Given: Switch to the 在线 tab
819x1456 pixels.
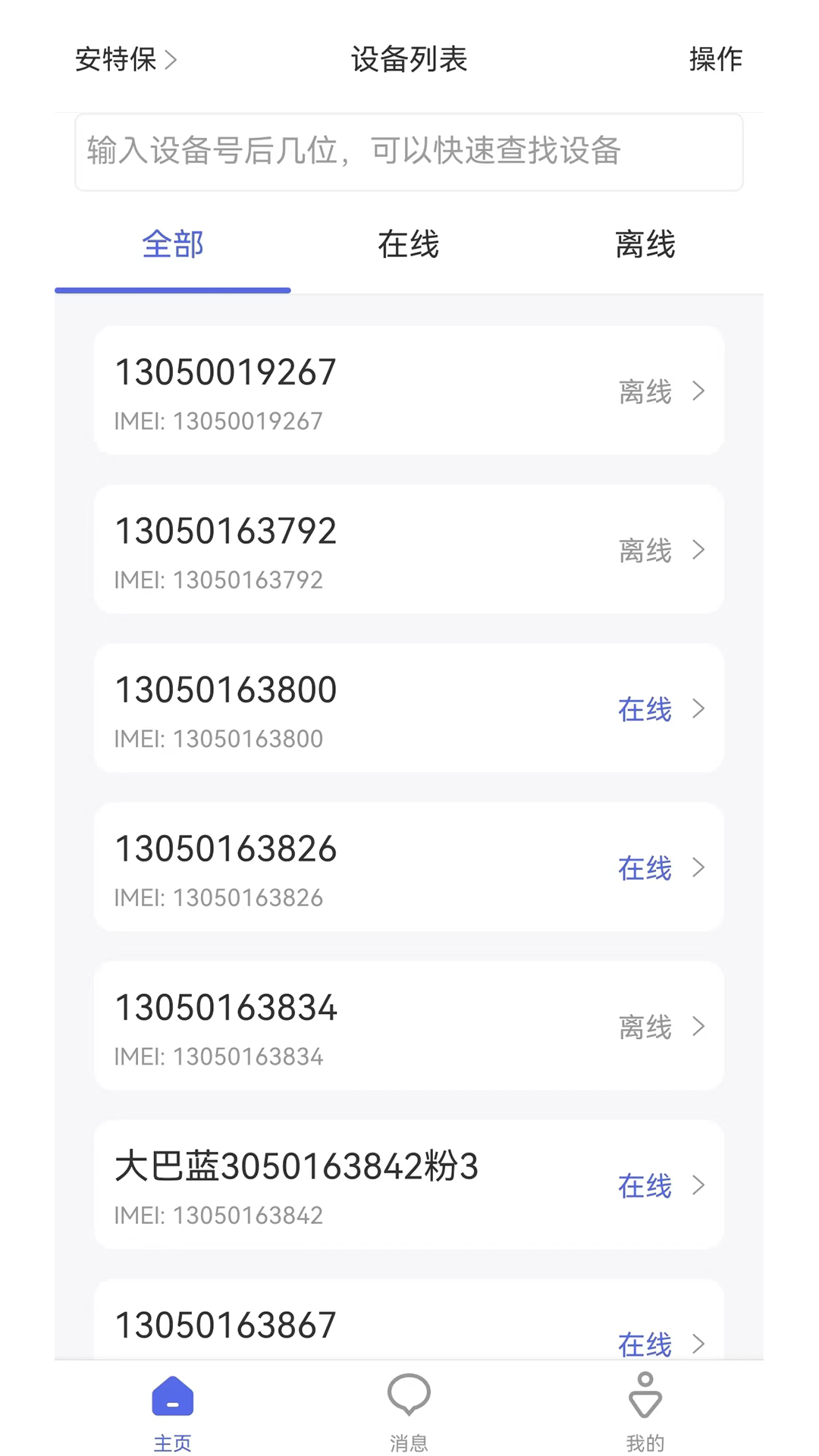Looking at the screenshot, I should tap(409, 244).
